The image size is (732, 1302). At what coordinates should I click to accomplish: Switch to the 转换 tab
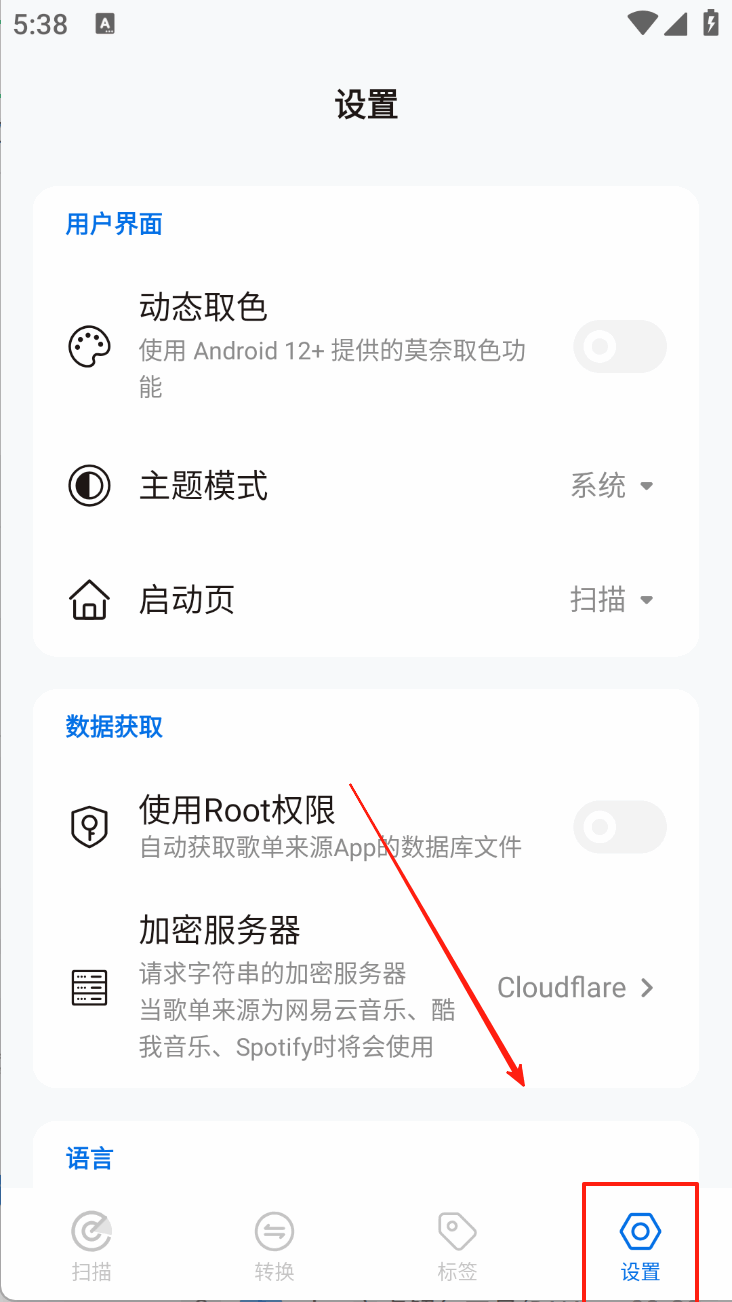274,1245
